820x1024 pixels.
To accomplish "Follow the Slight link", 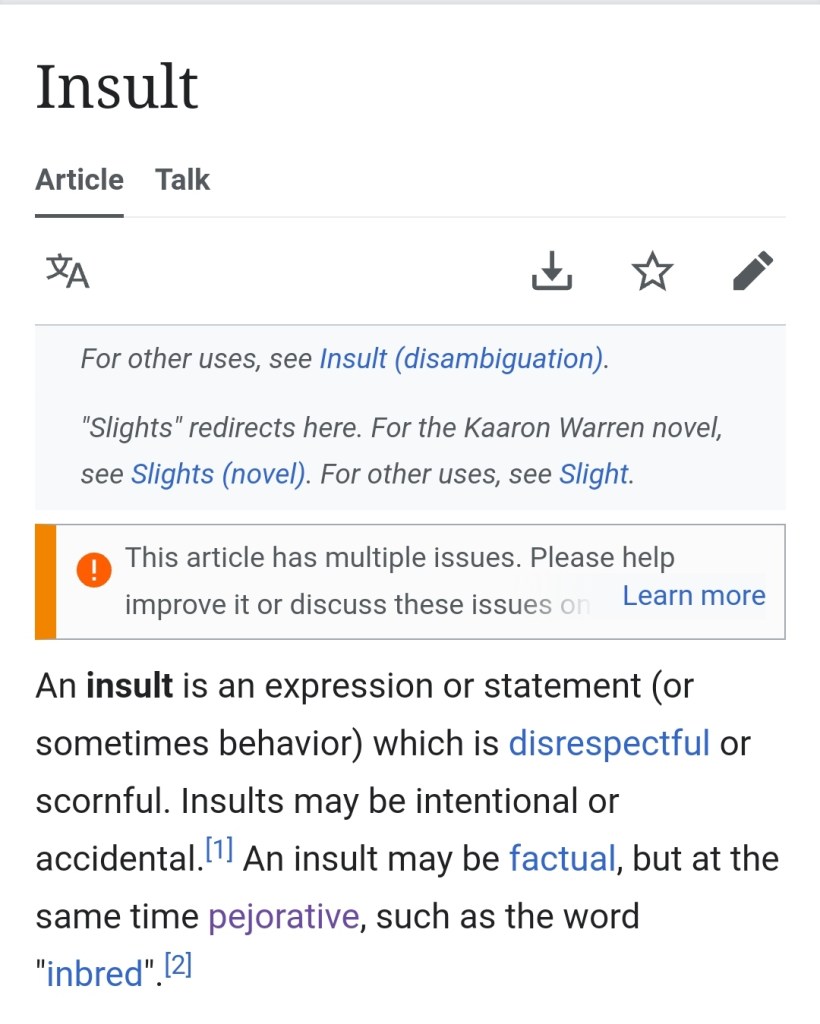I will click(594, 473).
